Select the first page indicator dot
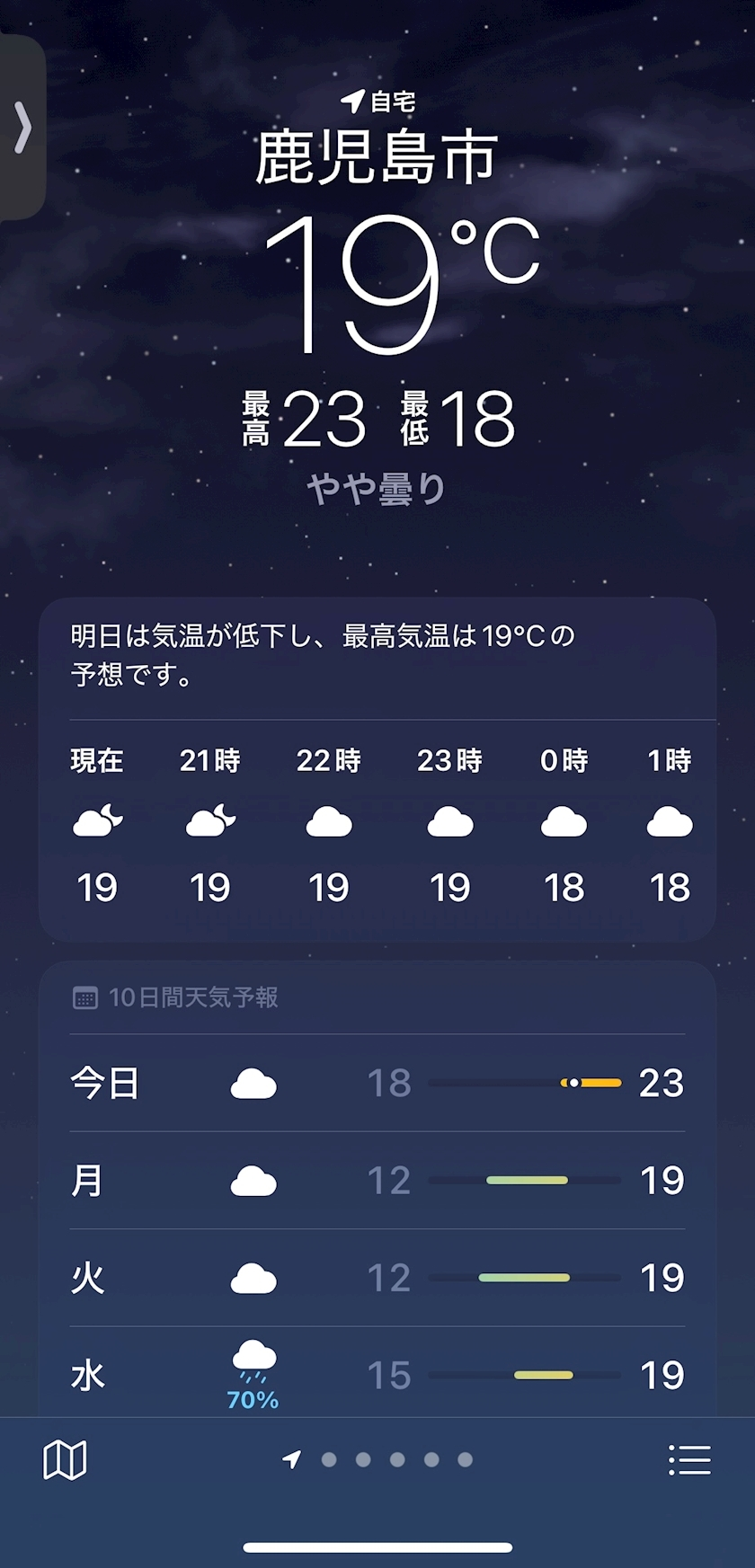Viewport: 755px width, 1568px height. (x=329, y=1459)
